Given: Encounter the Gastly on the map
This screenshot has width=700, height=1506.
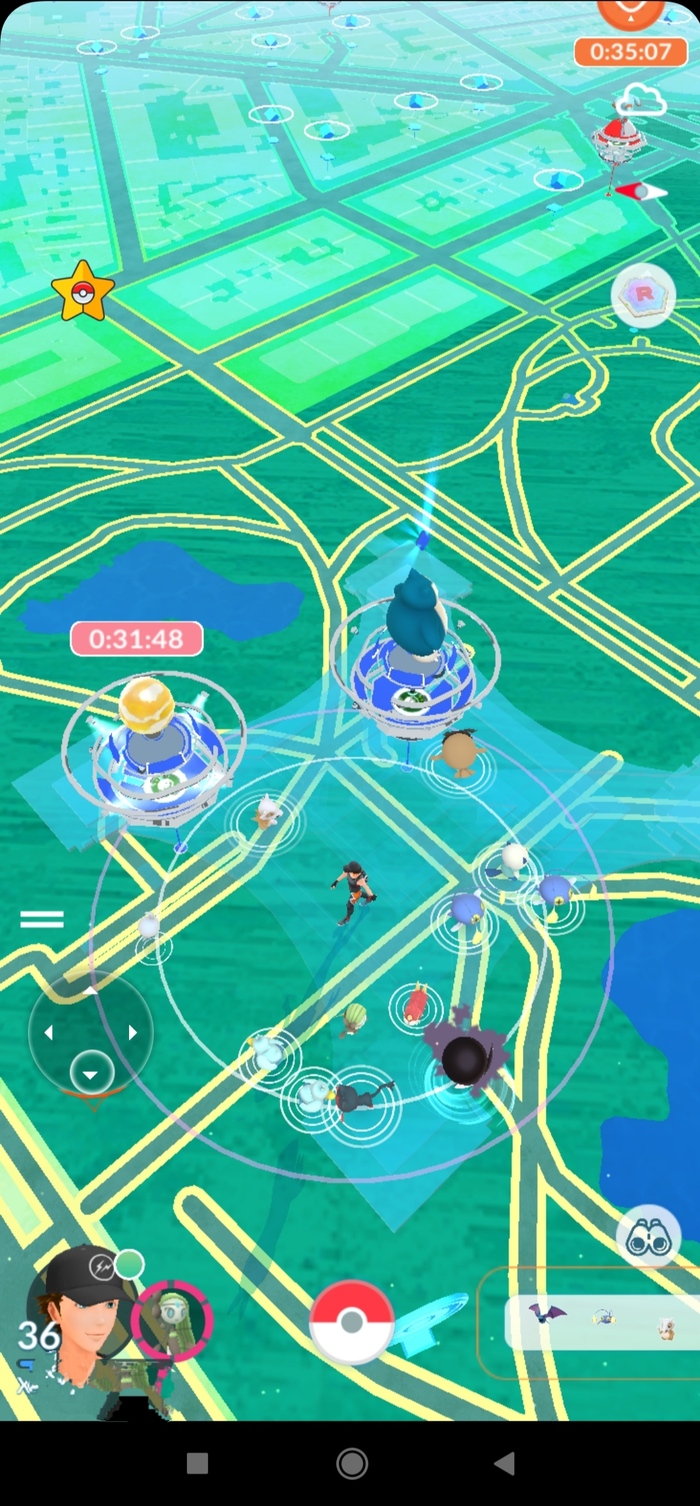Looking at the screenshot, I should [x=464, y=1058].
